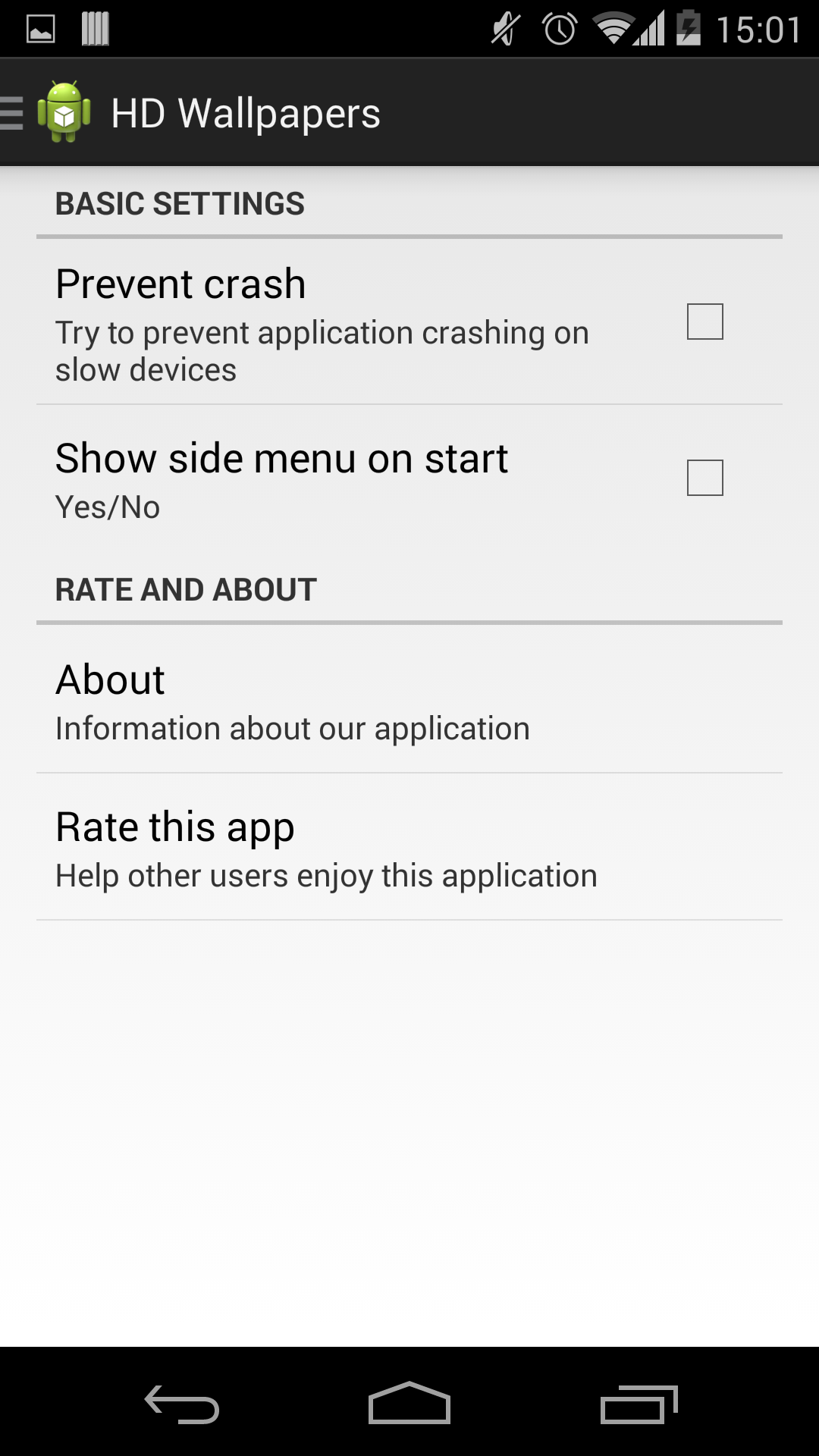Screen dimensions: 819x1456
Task: Check Show side menu on start
Action: (704, 478)
